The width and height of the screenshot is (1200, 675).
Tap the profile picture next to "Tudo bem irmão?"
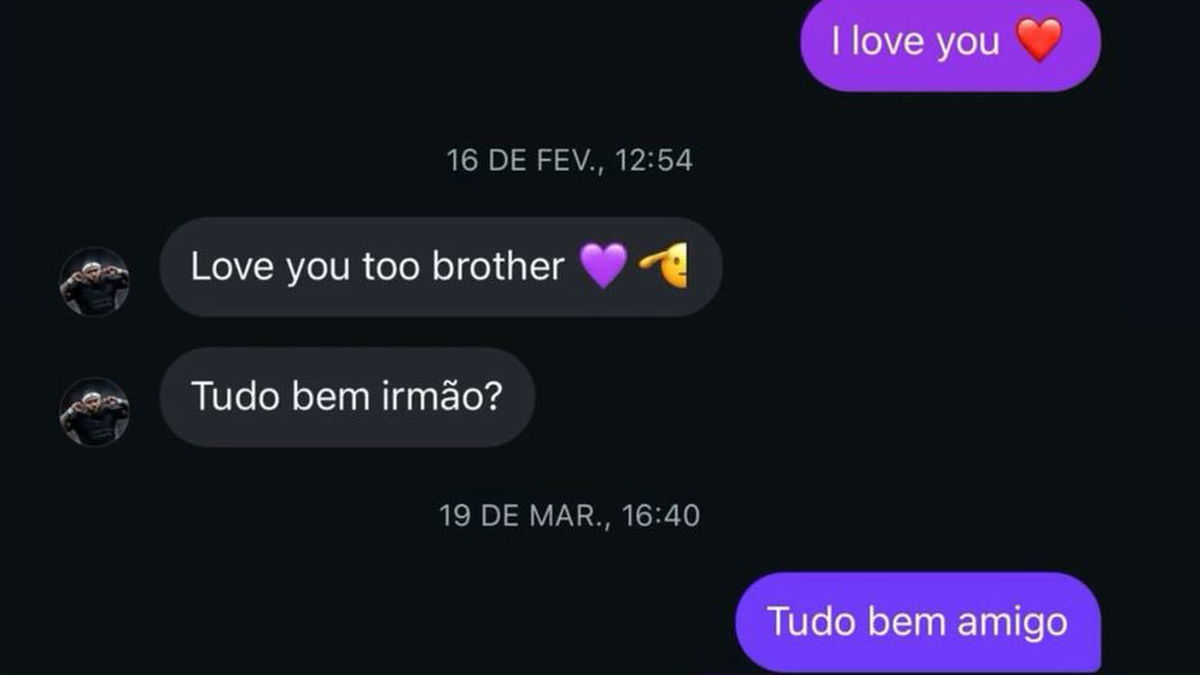pos(94,411)
